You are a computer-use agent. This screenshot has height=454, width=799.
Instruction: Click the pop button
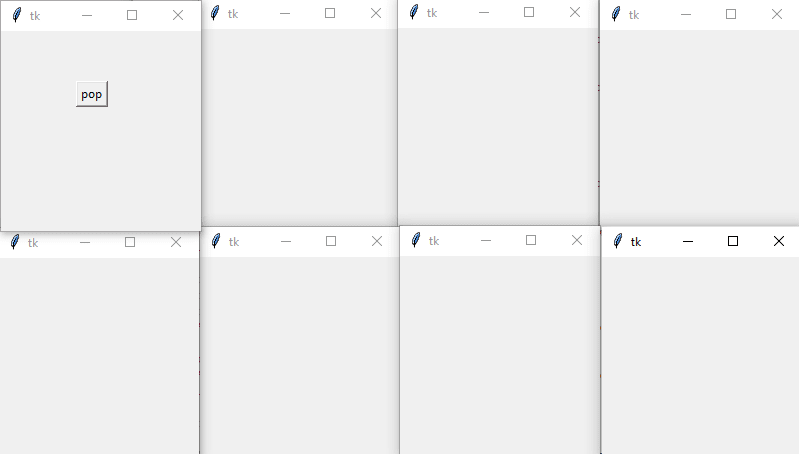pos(91,94)
